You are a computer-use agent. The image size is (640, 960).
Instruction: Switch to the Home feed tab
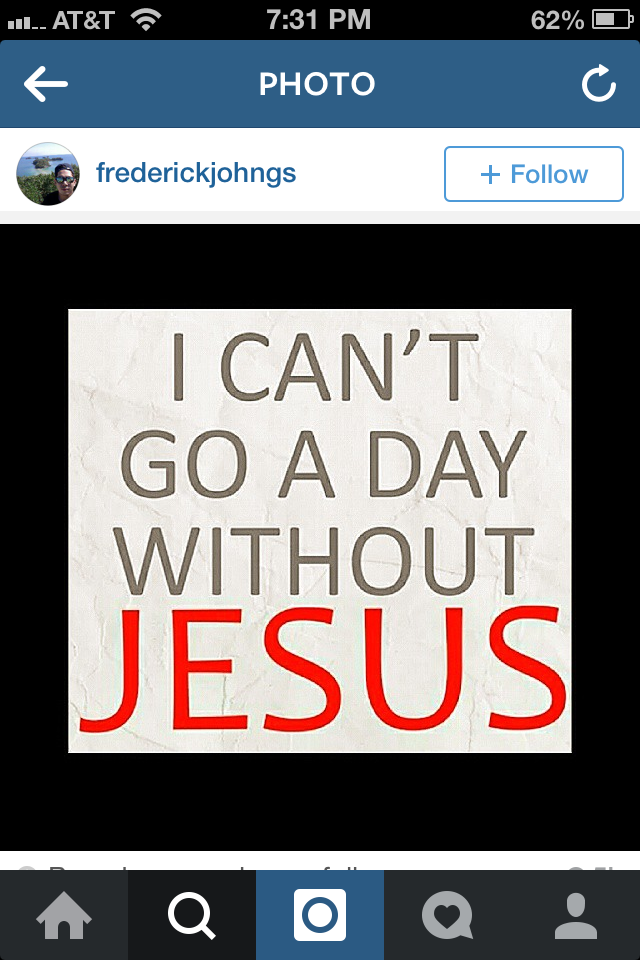tap(64, 916)
